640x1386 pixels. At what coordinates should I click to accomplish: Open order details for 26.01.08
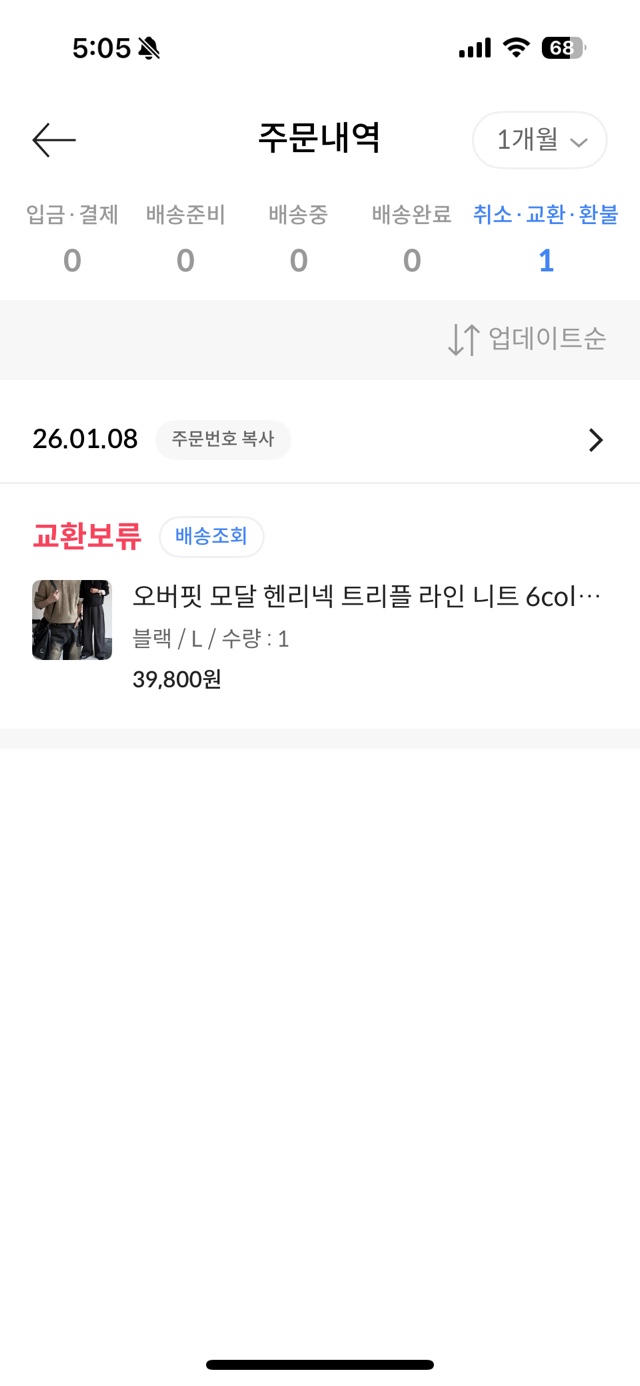pos(596,440)
